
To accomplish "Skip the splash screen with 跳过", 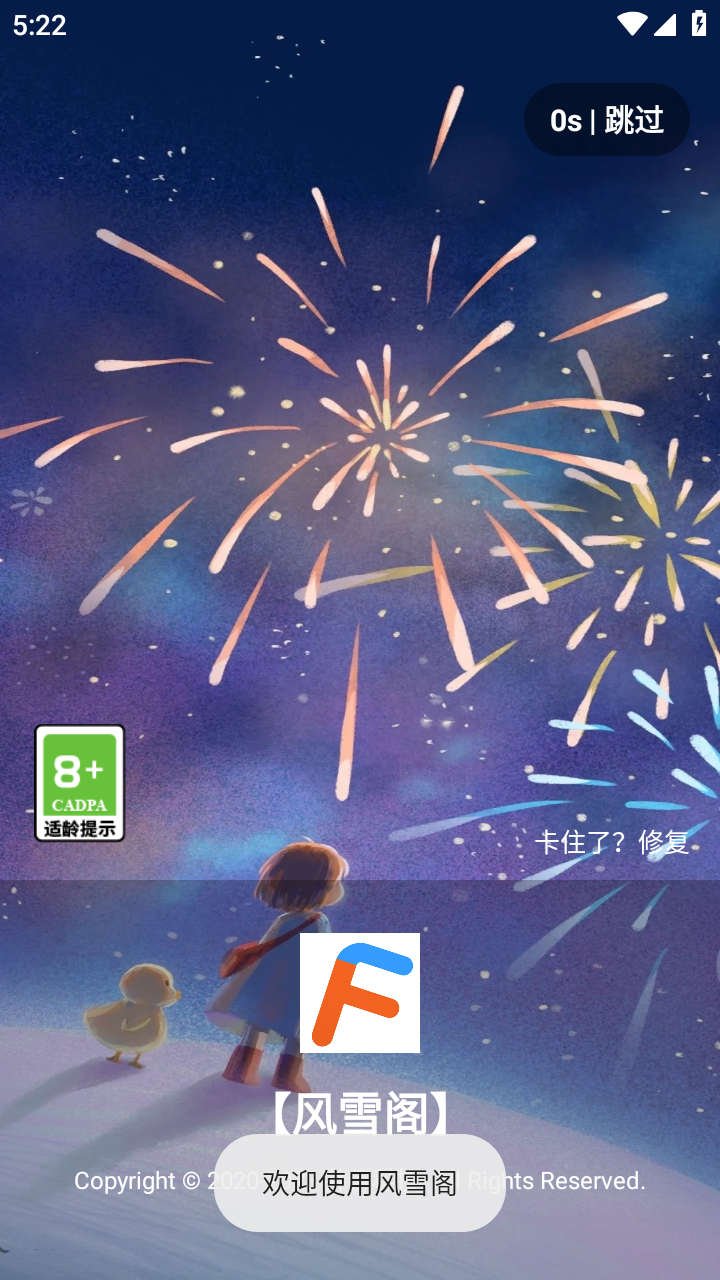I will (607, 120).
